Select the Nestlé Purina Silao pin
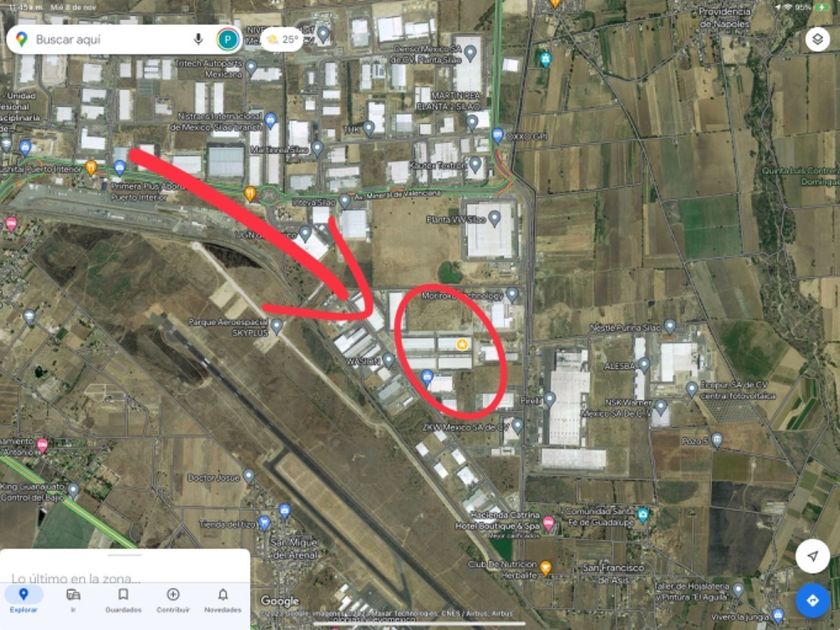Screen dimensions: 840x630 (x=670, y=326)
